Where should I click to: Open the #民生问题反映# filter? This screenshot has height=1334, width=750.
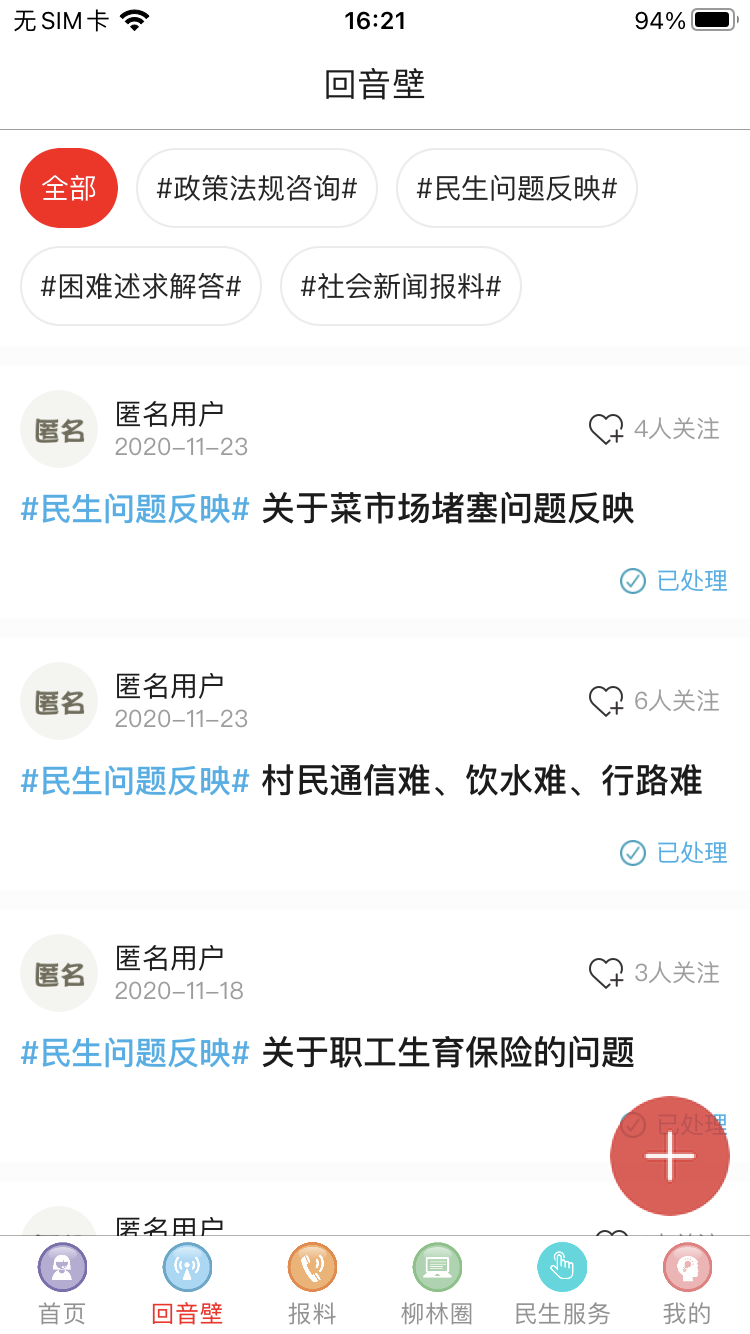tap(516, 188)
